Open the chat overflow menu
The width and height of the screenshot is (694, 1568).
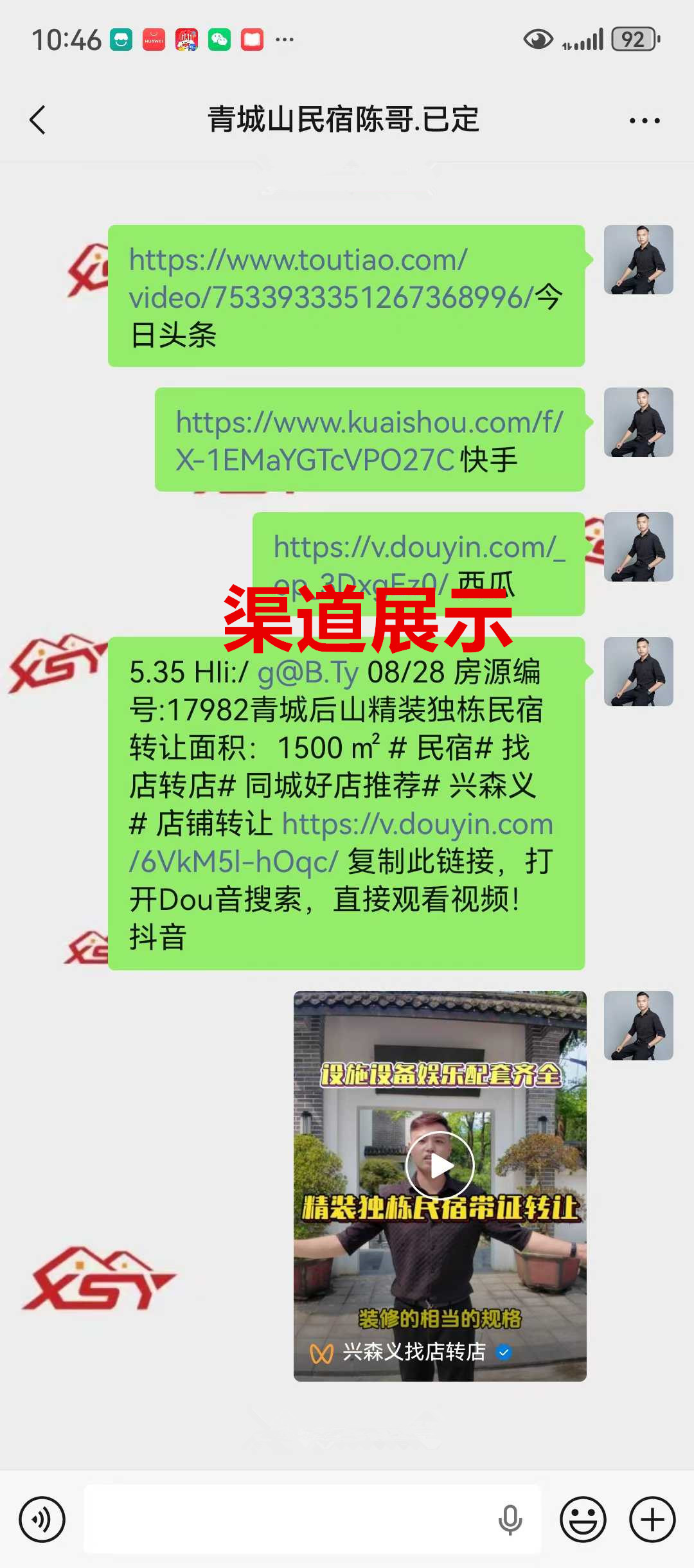click(x=645, y=121)
